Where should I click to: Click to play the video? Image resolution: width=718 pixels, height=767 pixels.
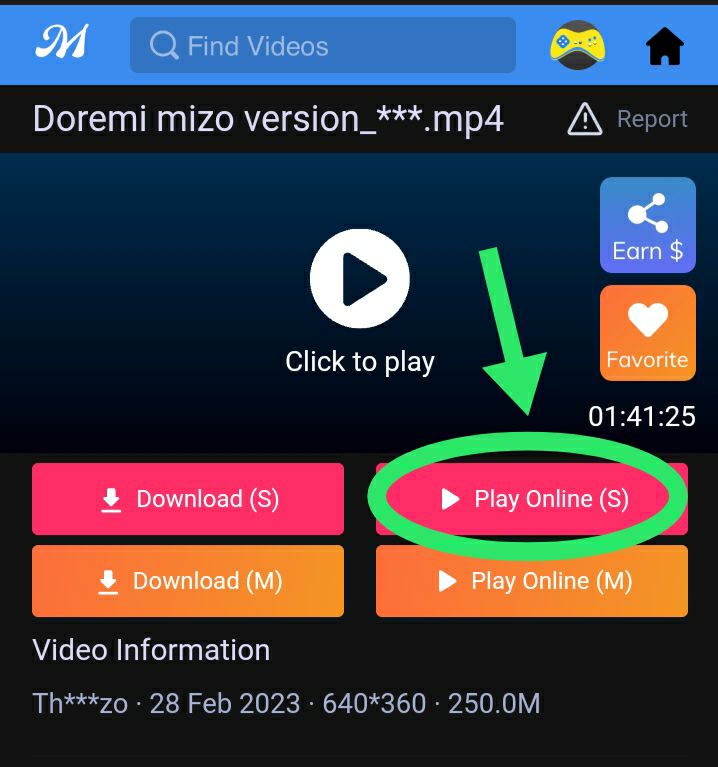click(x=360, y=279)
